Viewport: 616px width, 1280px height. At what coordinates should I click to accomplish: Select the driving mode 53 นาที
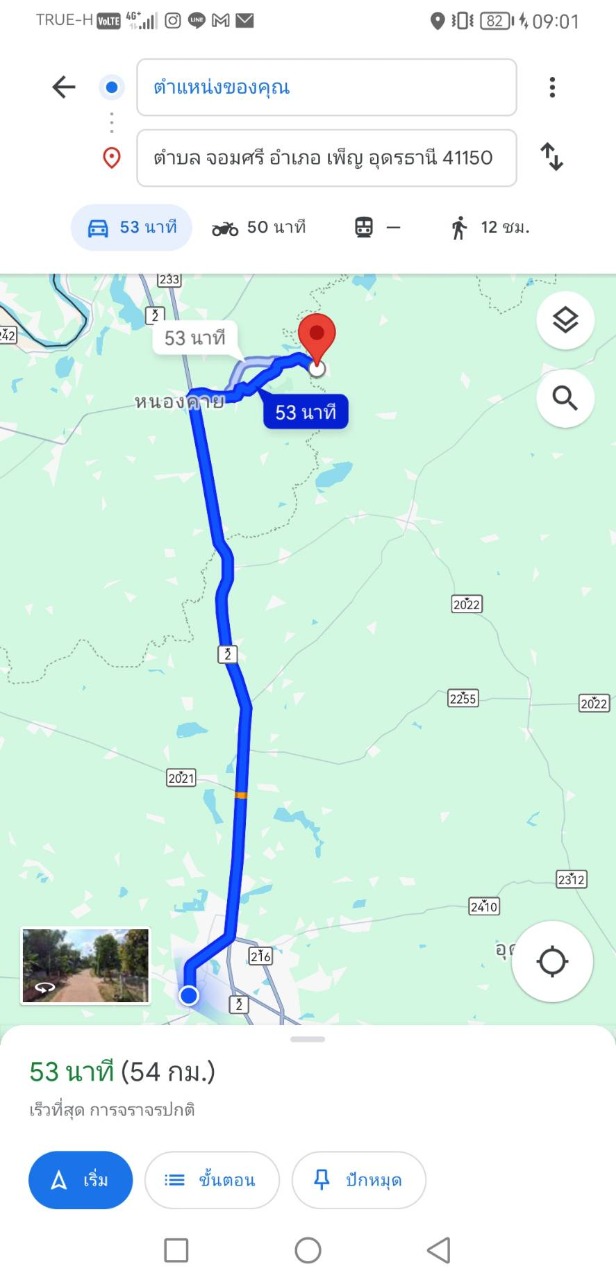[x=131, y=228]
